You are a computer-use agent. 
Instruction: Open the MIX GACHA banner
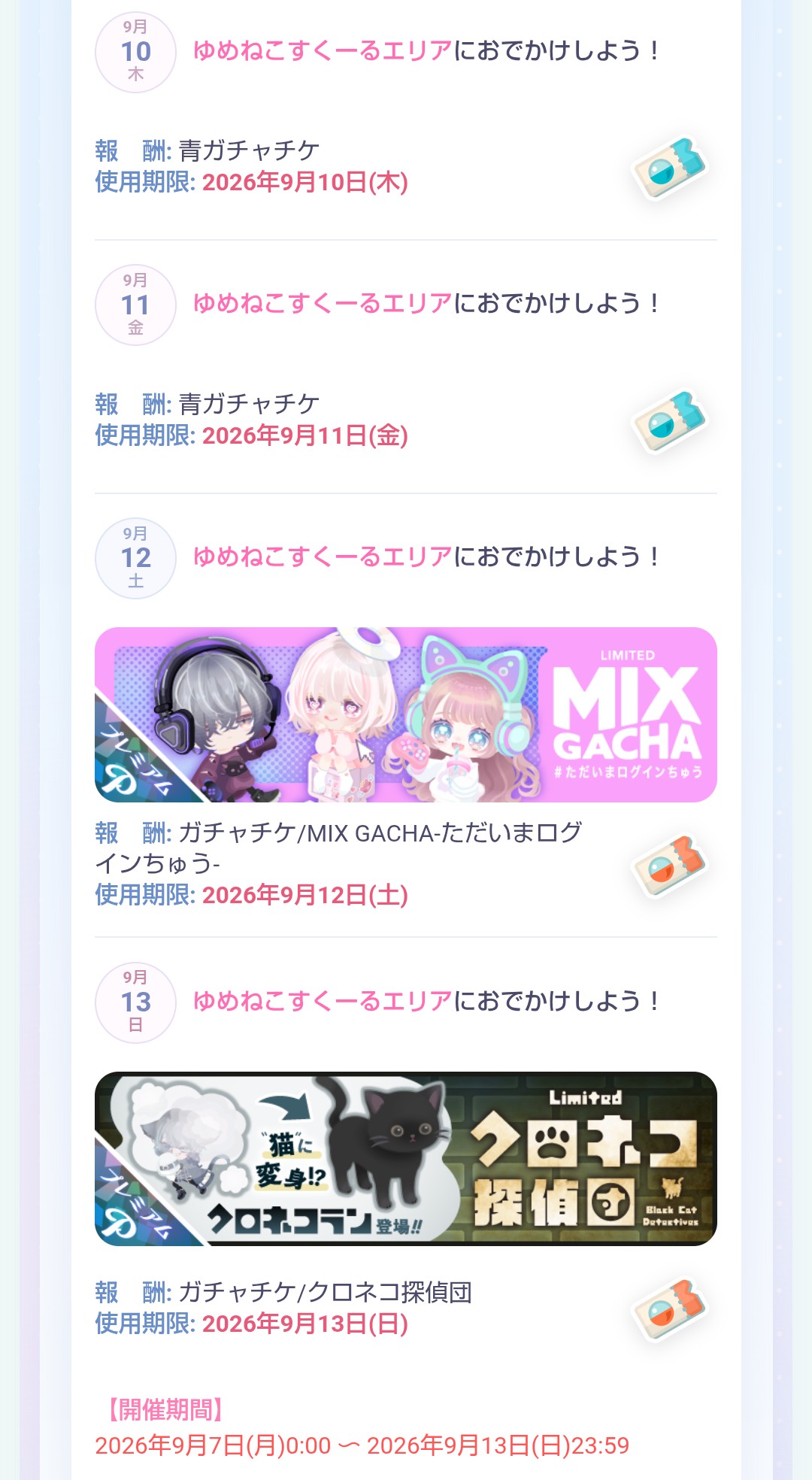point(406,714)
